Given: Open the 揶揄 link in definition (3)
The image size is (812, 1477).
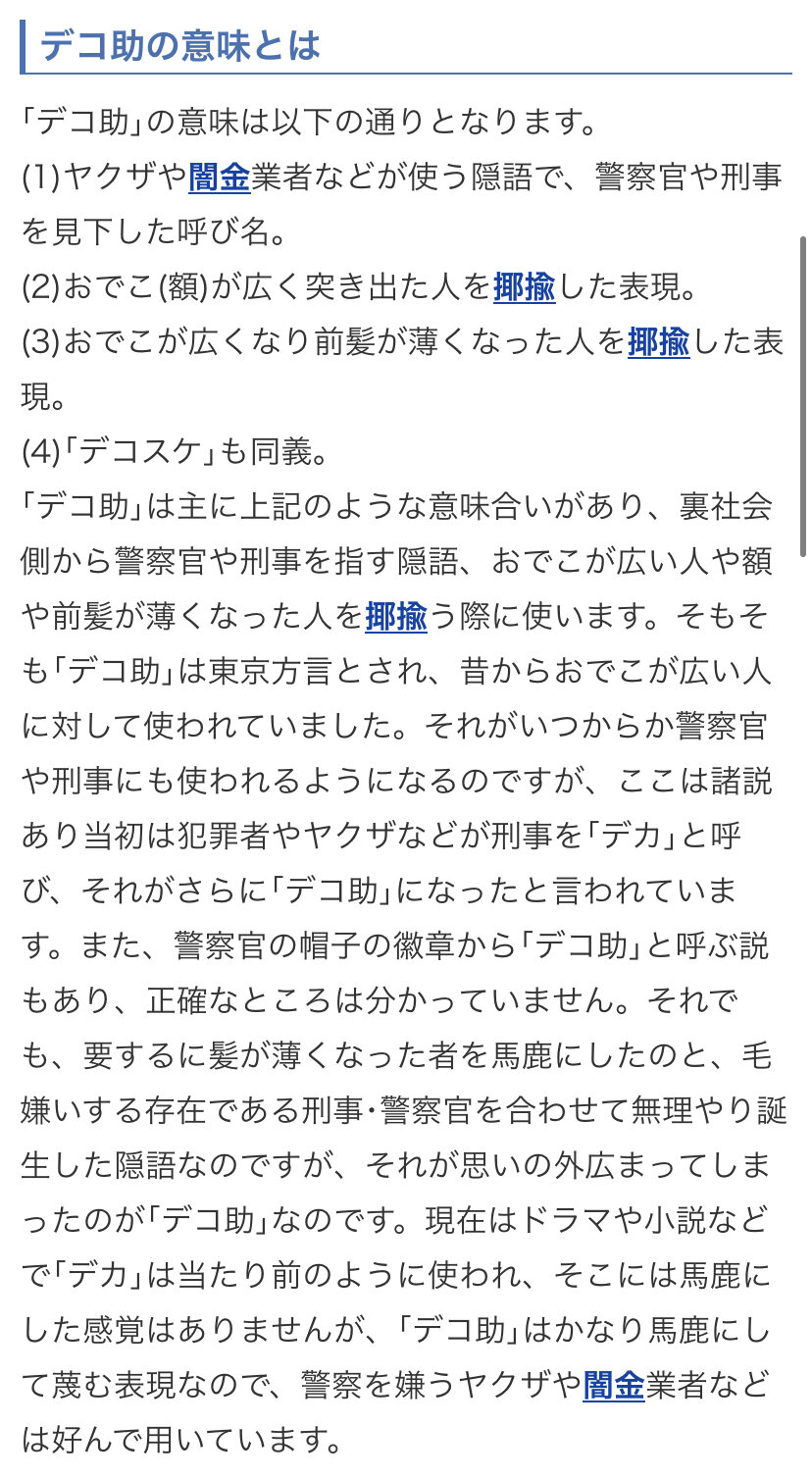Looking at the screenshot, I should [658, 343].
